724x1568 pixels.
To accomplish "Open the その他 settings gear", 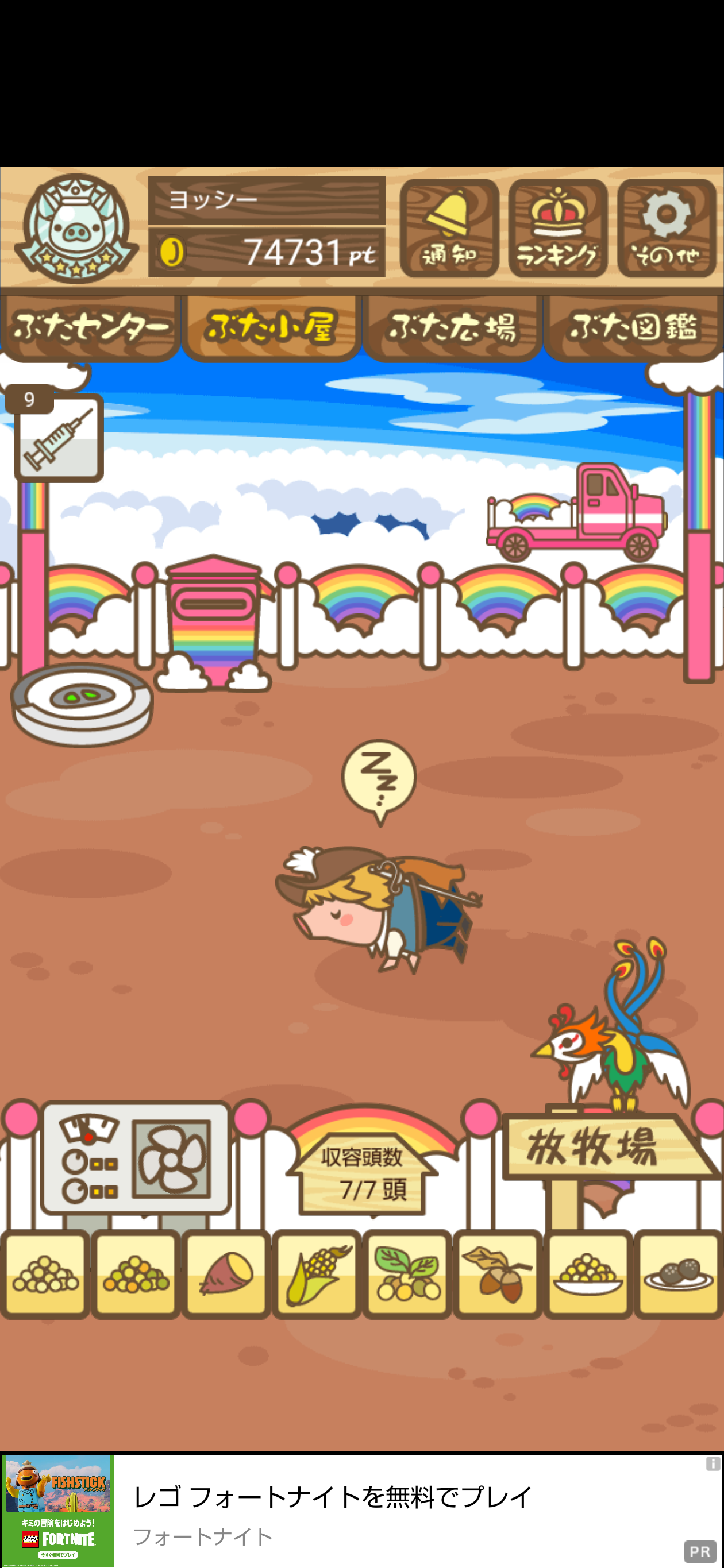I will click(x=666, y=227).
